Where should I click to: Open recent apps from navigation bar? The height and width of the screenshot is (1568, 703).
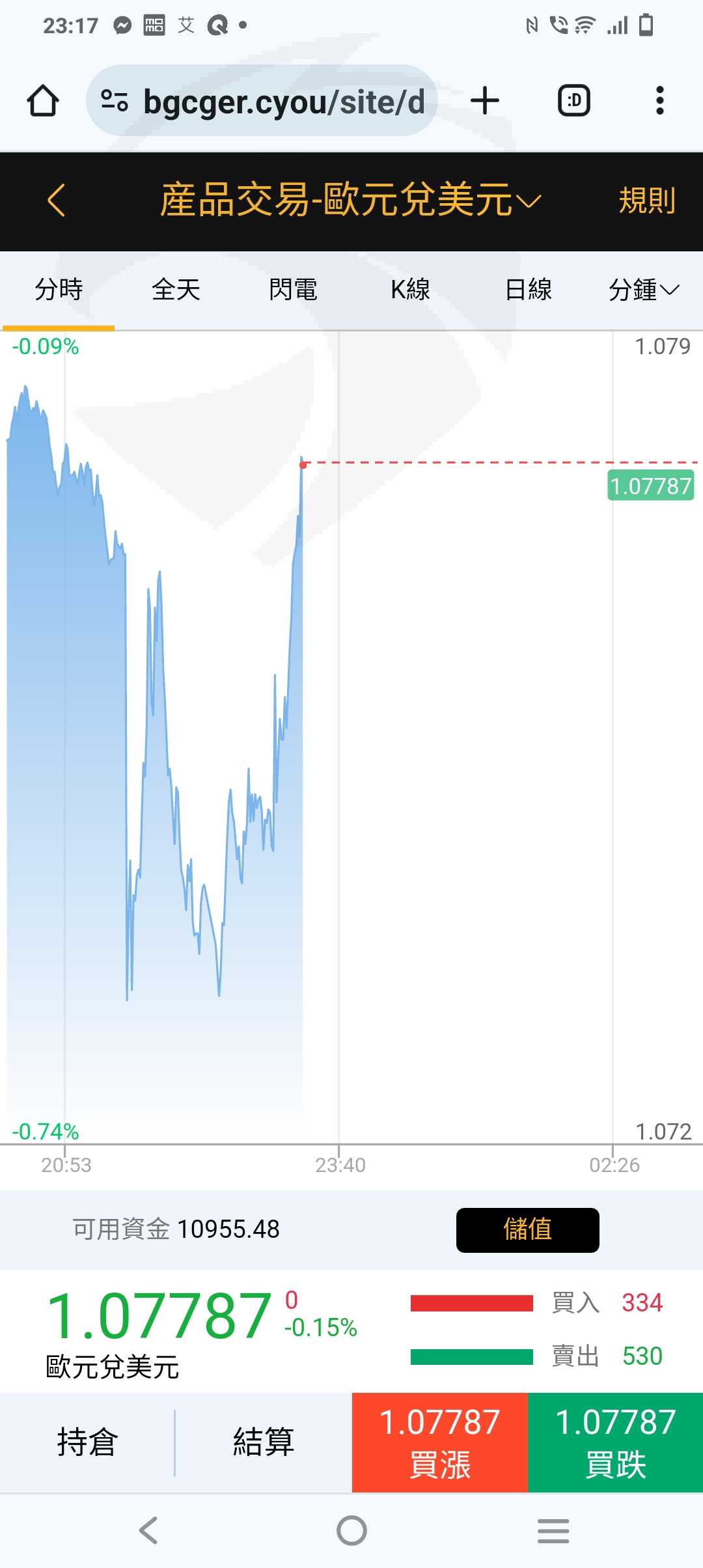click(553, 1531)
